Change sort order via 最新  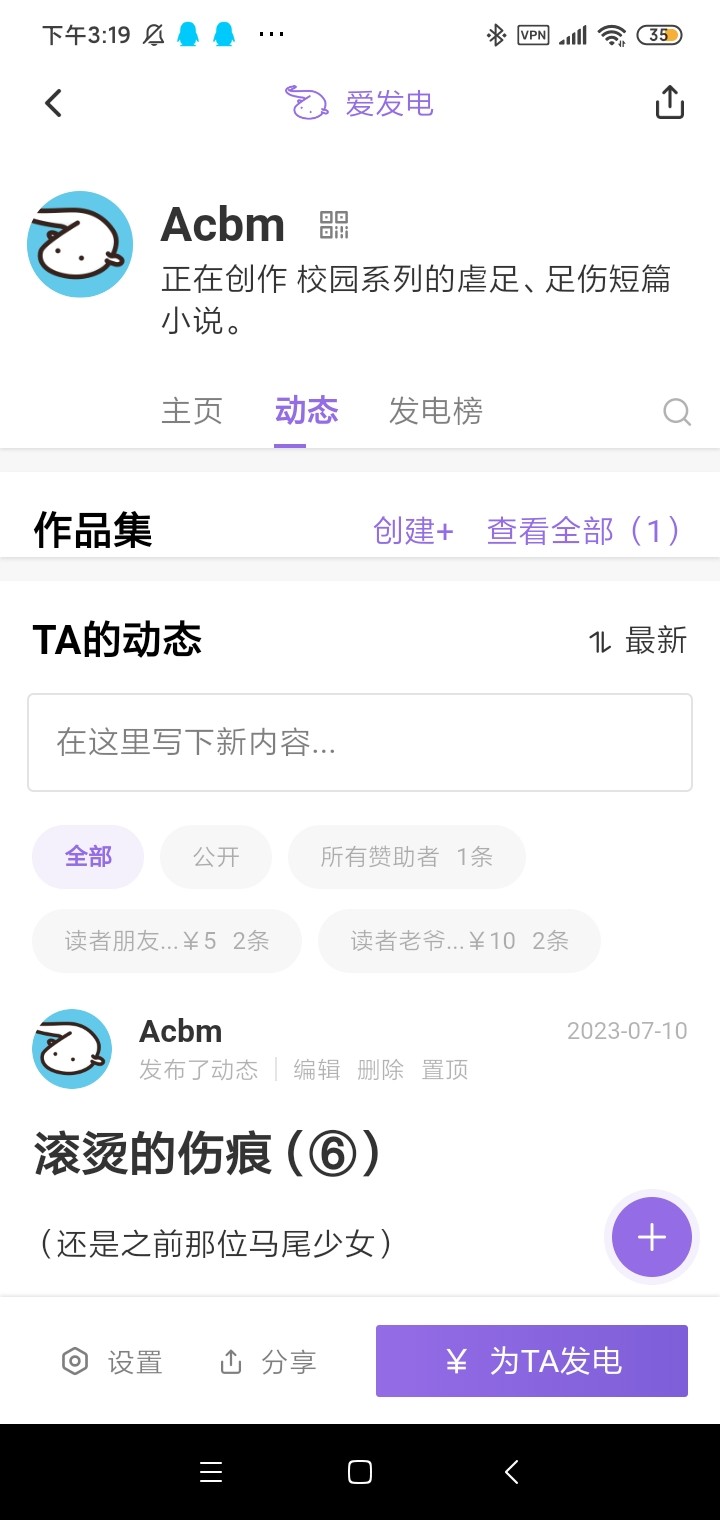click(637, 640)
